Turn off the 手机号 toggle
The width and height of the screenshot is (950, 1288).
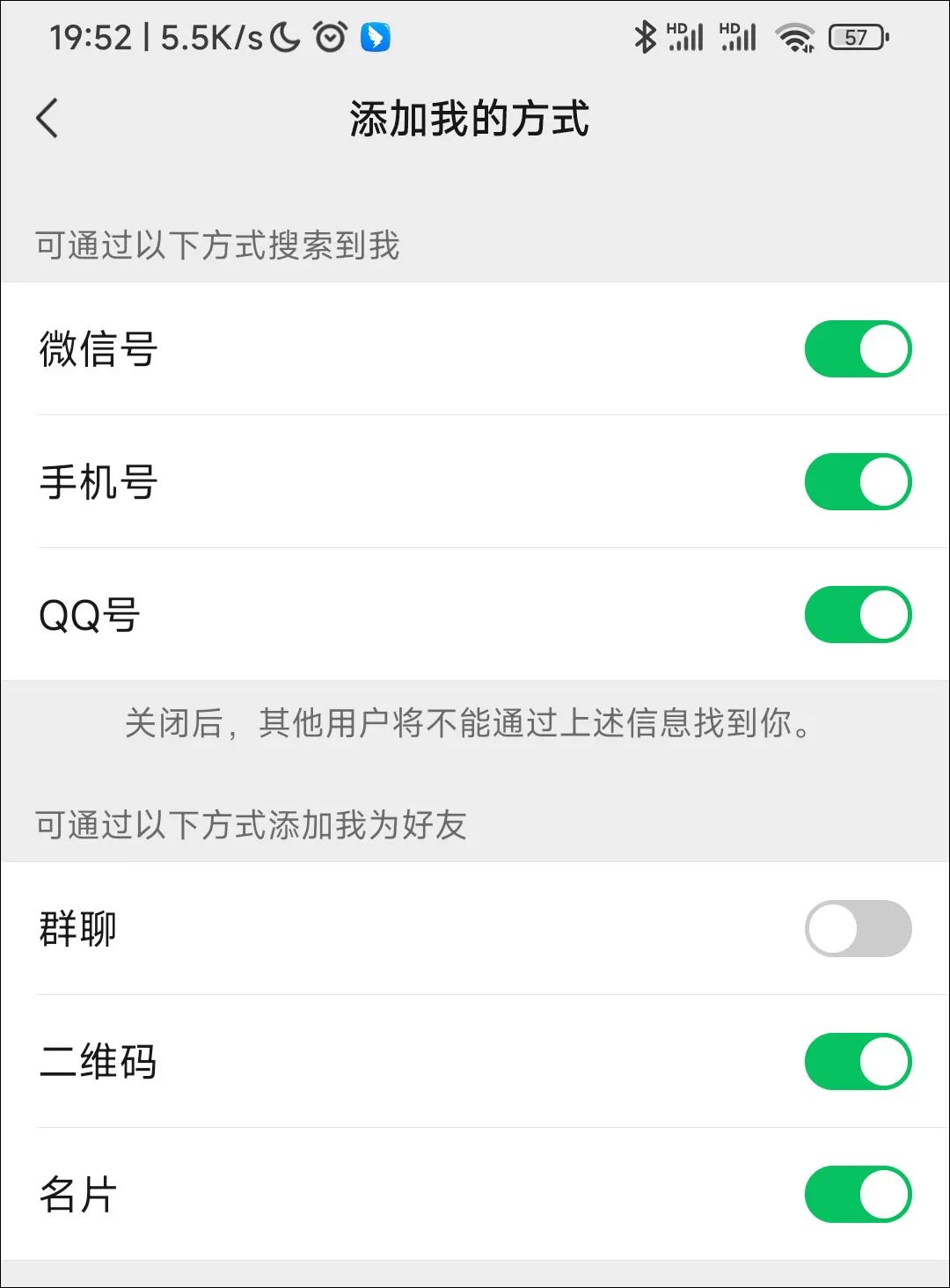click(858, 482)
